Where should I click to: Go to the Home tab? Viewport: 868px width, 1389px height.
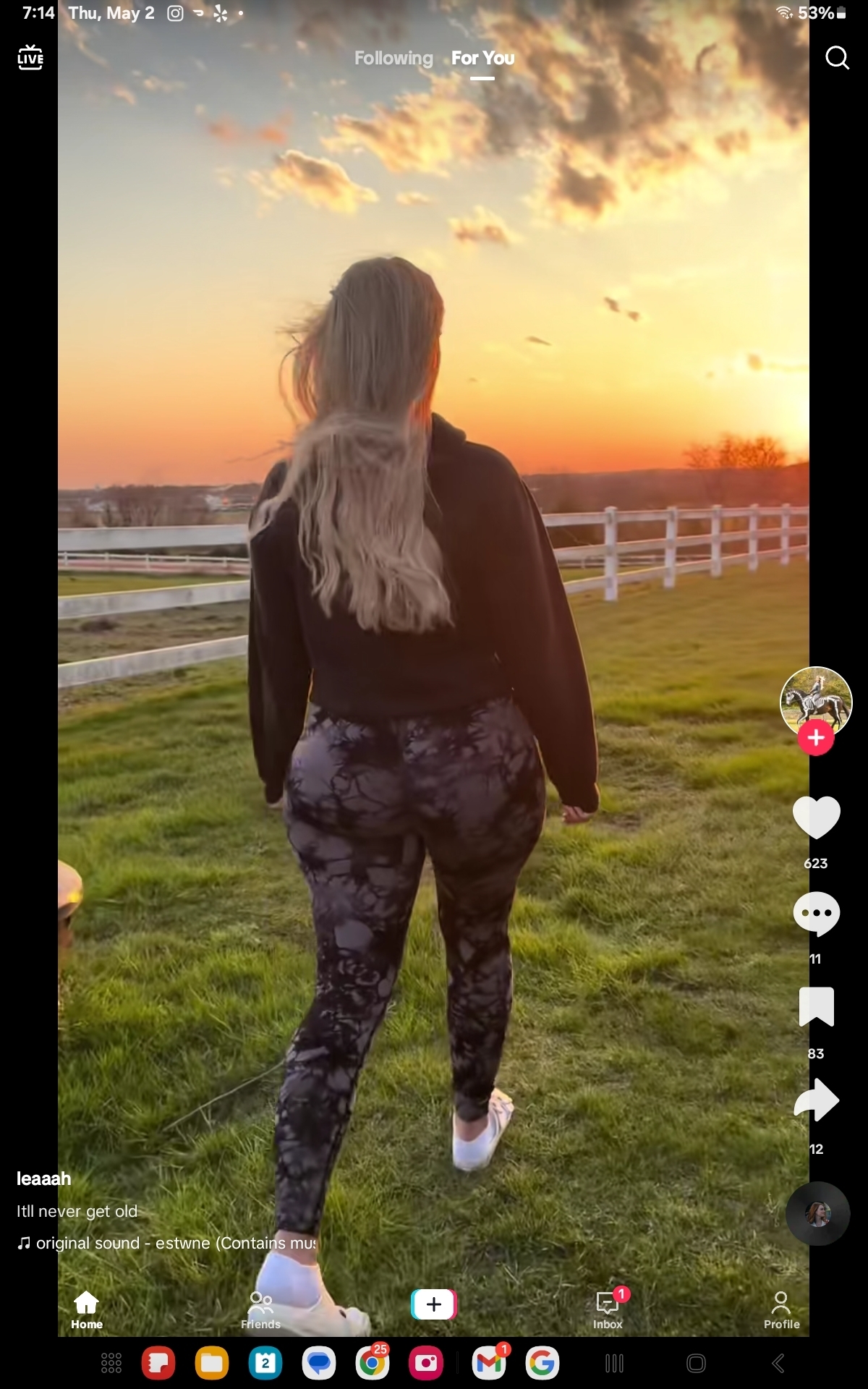[x=87, y=1310]
